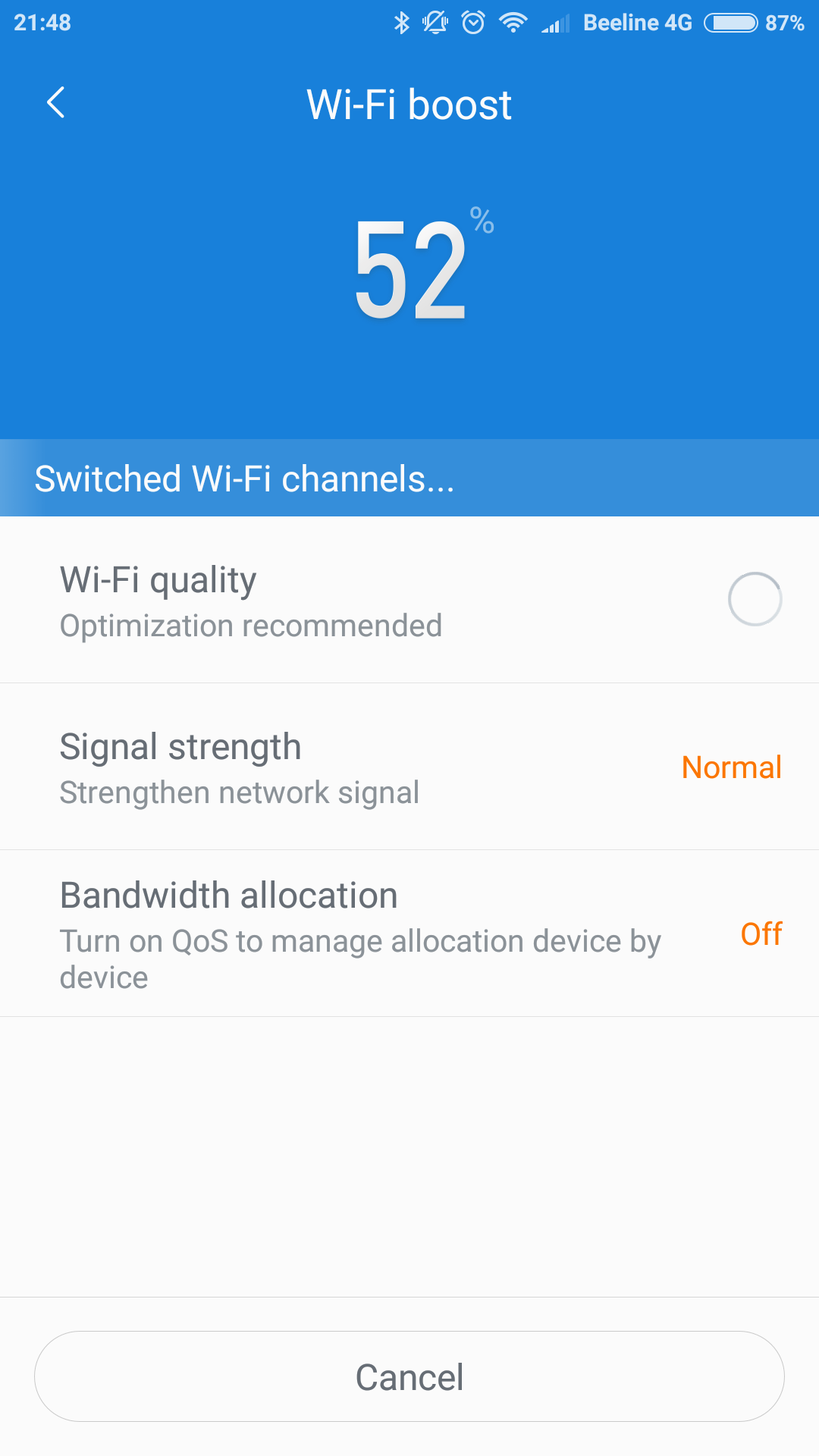
Task: Open Signal strength settings
Action: [x=409, y=767]
